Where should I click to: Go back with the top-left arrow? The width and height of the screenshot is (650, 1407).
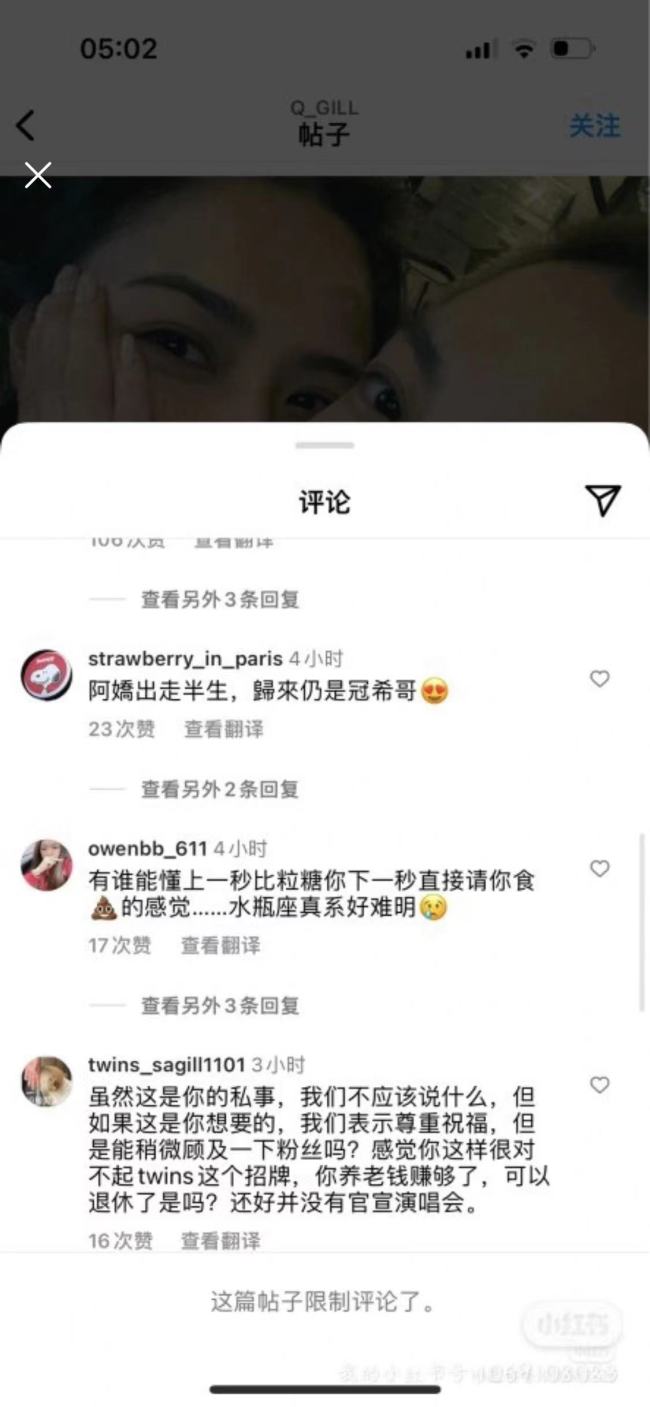pos(26,126)
